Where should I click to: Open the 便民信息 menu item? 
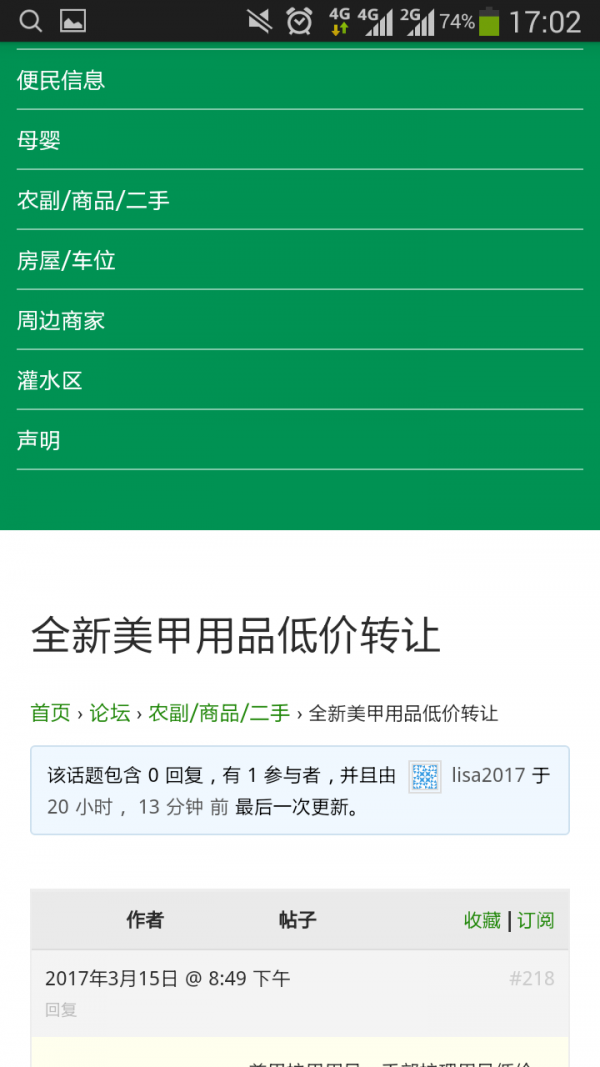(x=299, y=80)
